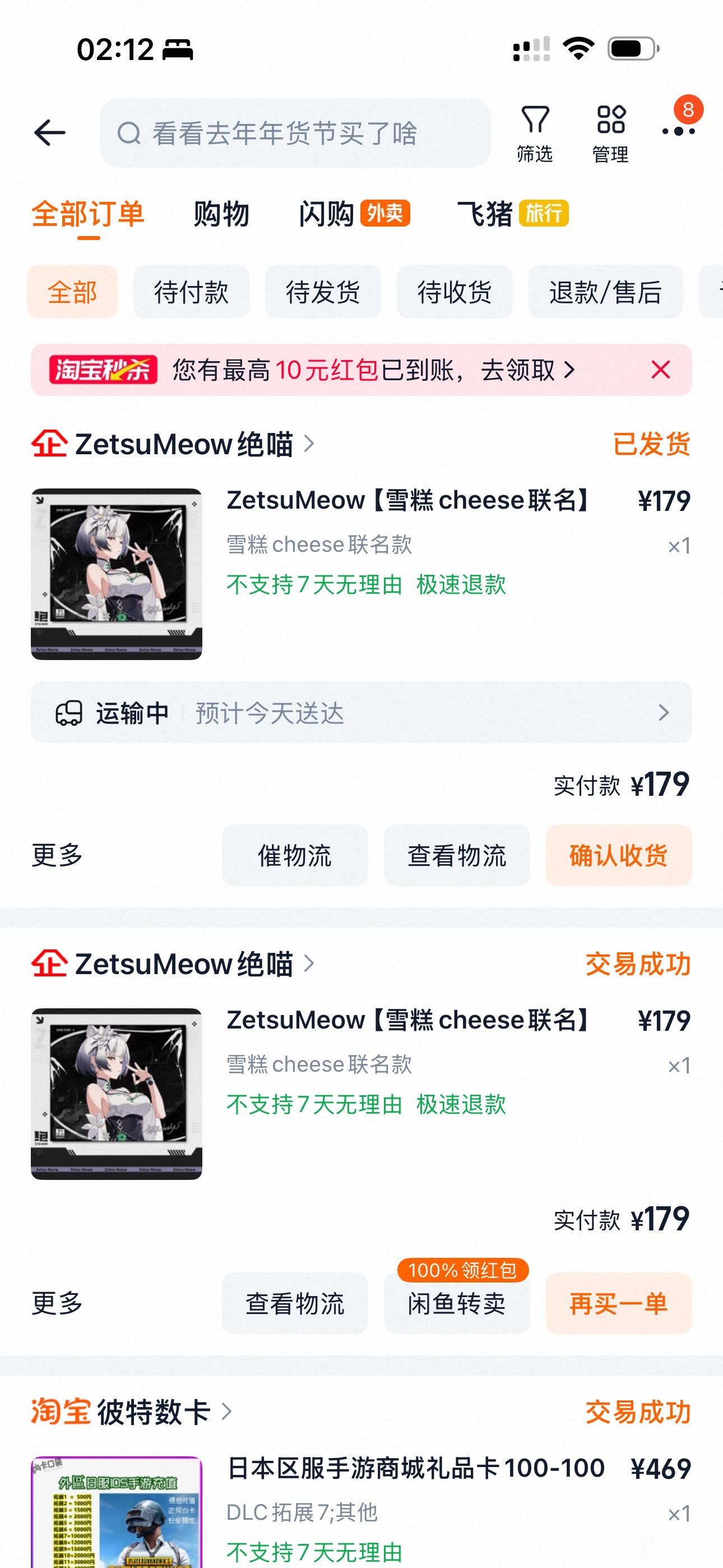Tap 催物流 to urge delivery
This screenshot has width=723, height=1568.
295,855
